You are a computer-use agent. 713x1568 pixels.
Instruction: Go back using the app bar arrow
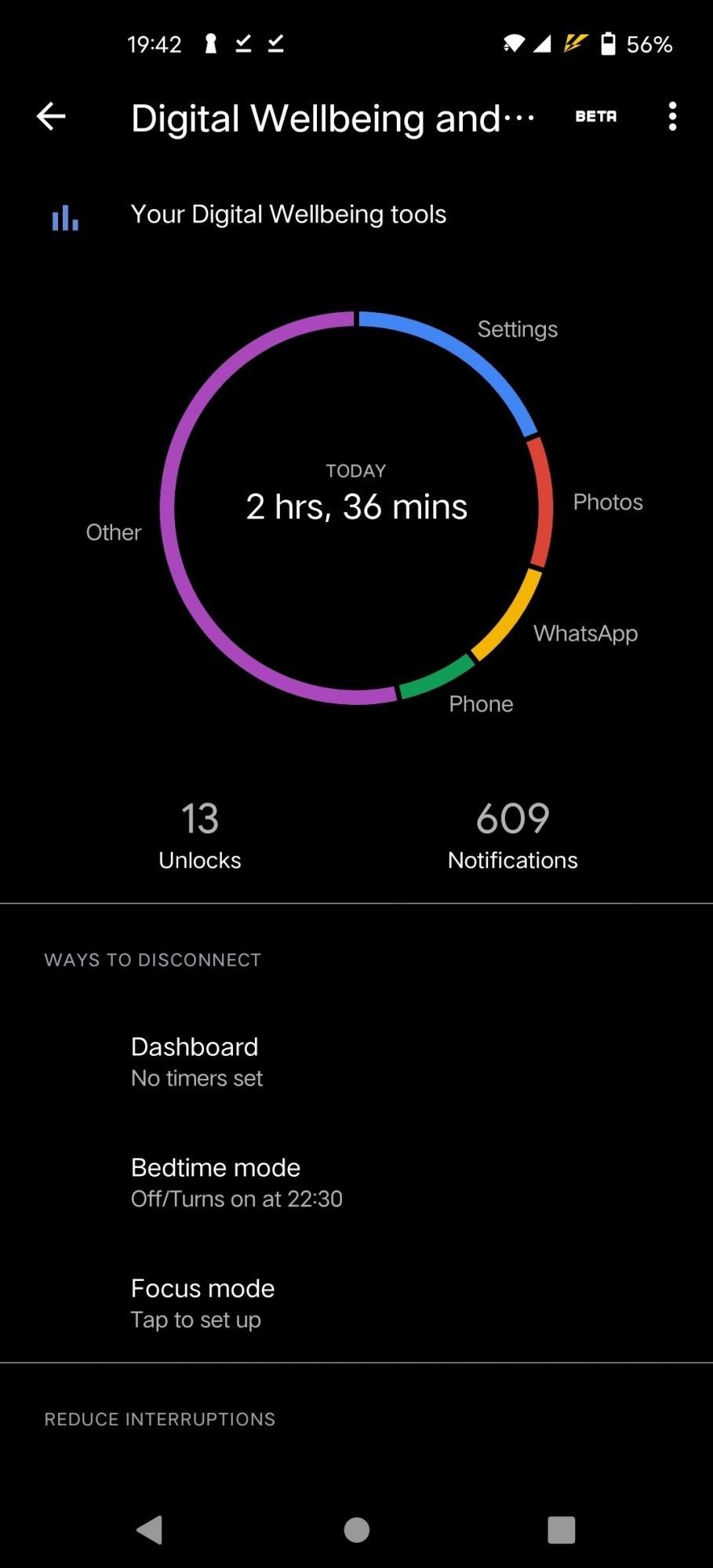click(51, 117)
